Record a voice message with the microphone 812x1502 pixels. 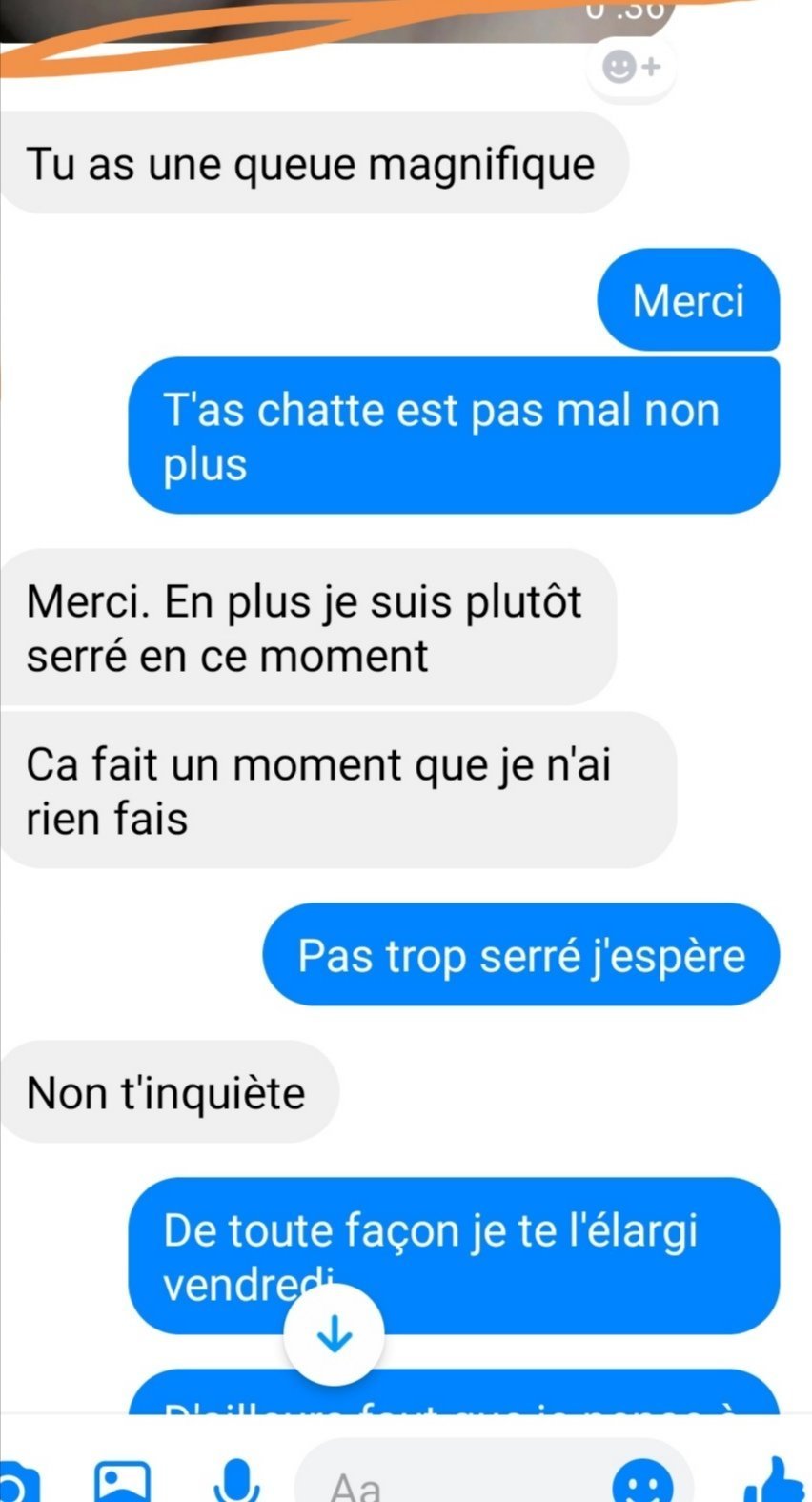(x=236, y=1480)
